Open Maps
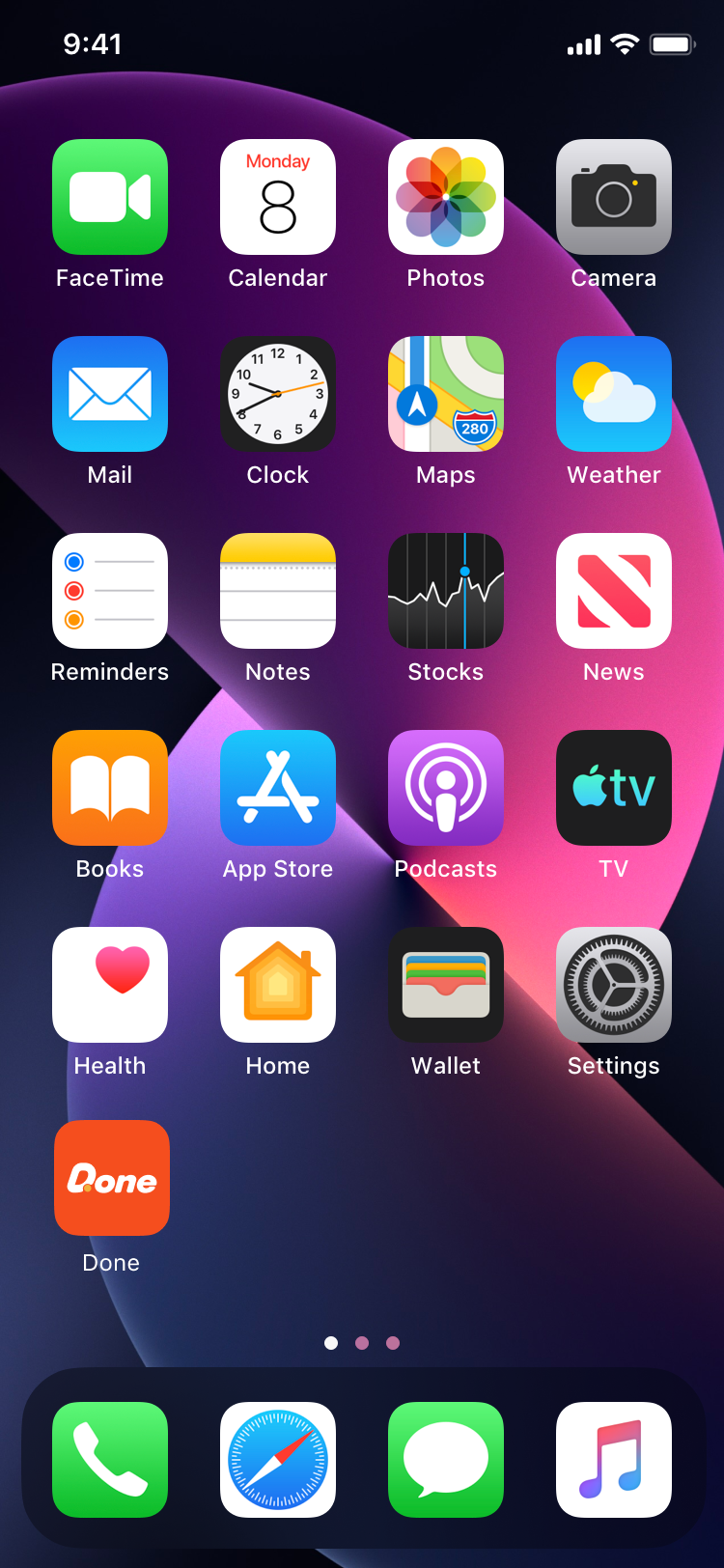This screenshot has width=724, height=1568. point(446,394)
